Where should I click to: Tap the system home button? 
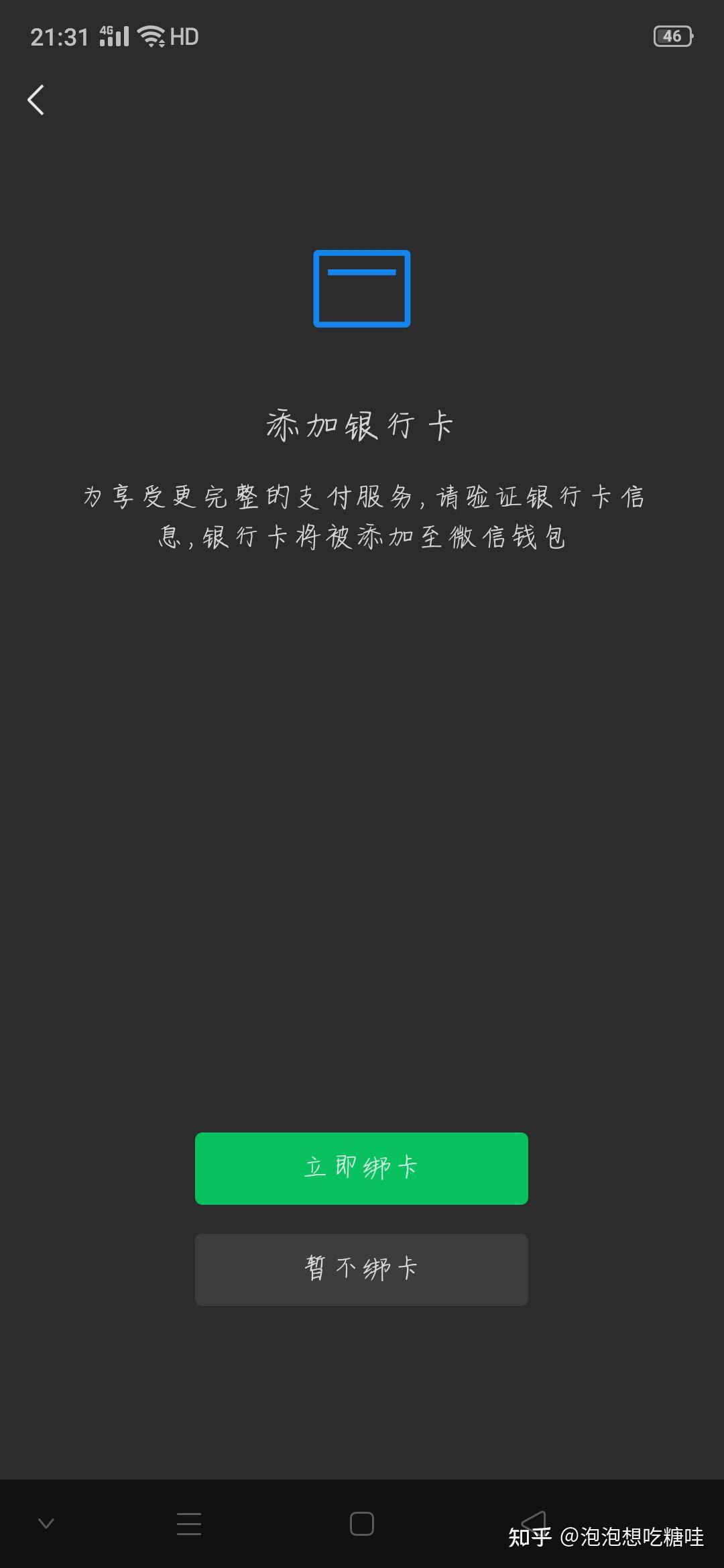tap(362, 1524)
